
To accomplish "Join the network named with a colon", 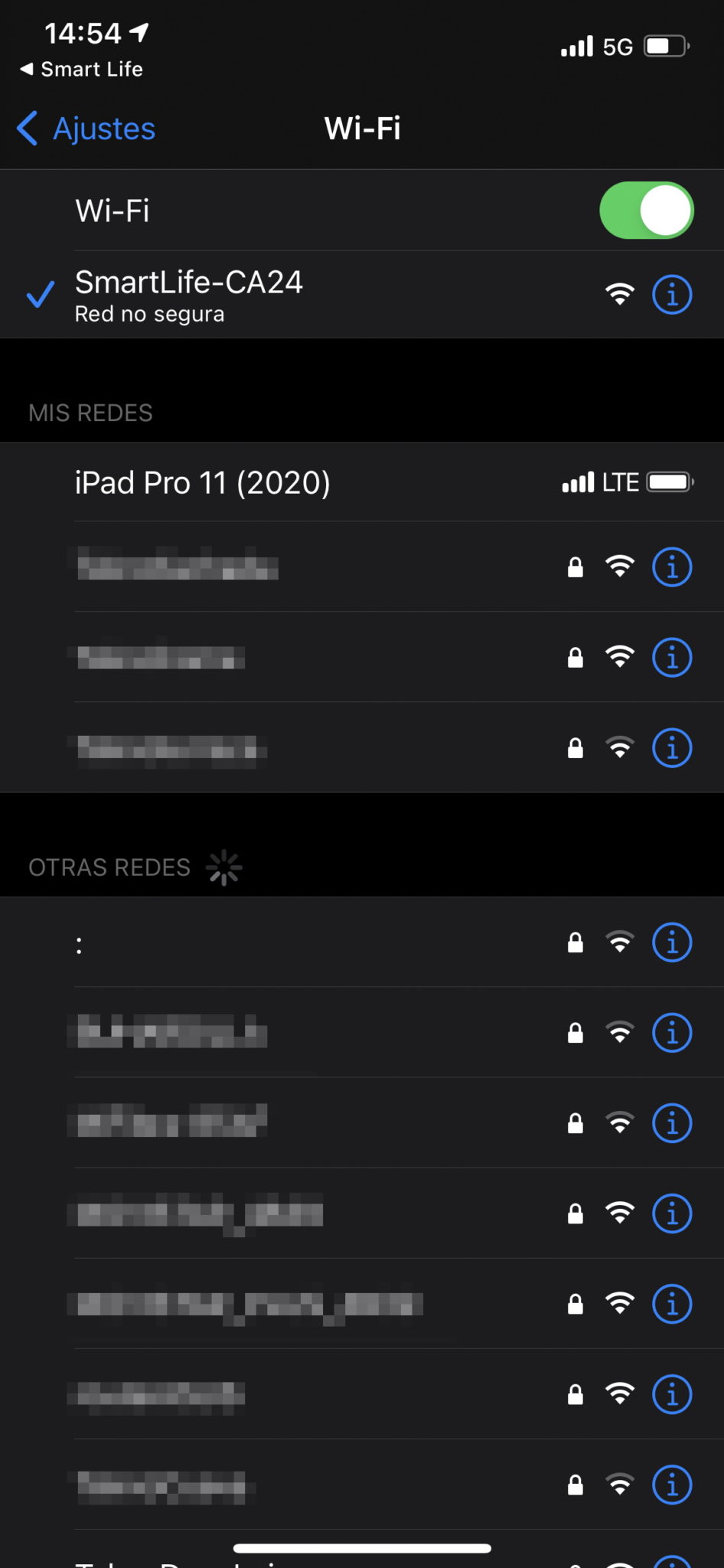I will 306,942.
